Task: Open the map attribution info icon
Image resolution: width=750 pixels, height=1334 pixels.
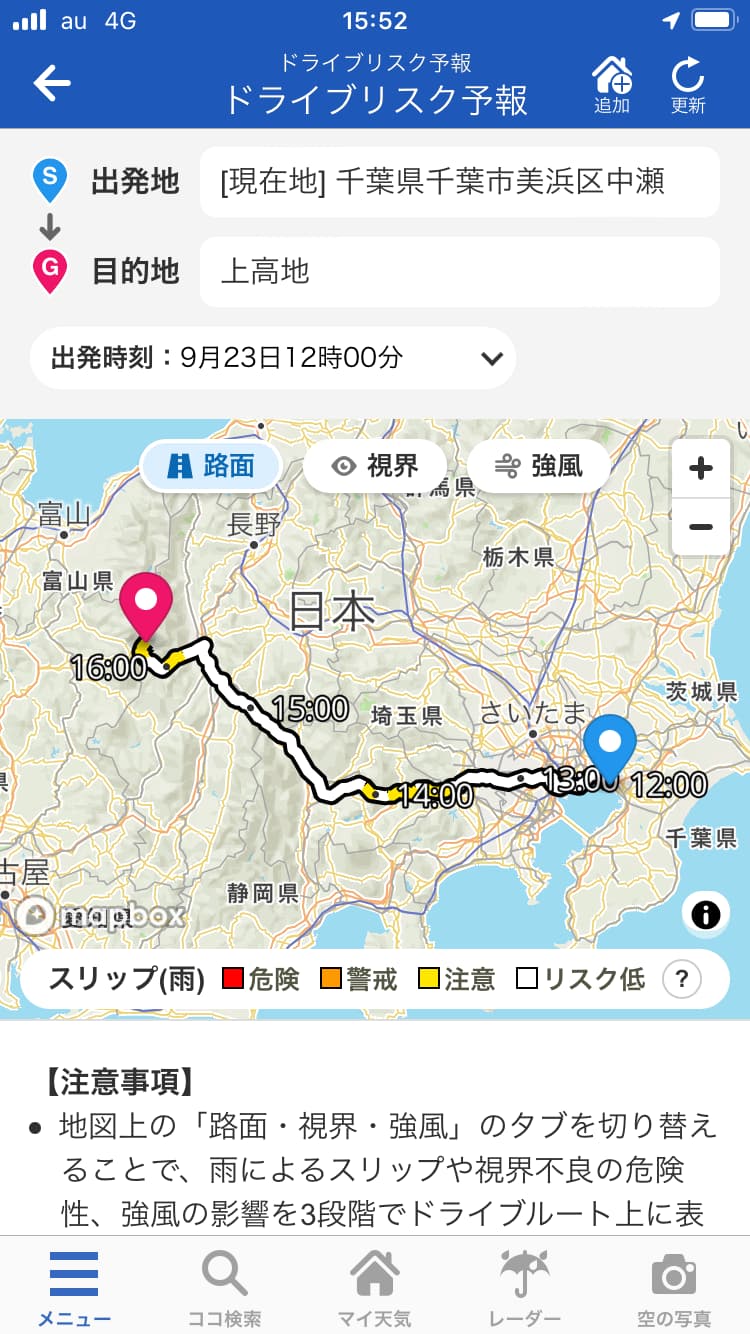Action: (706, 915)
